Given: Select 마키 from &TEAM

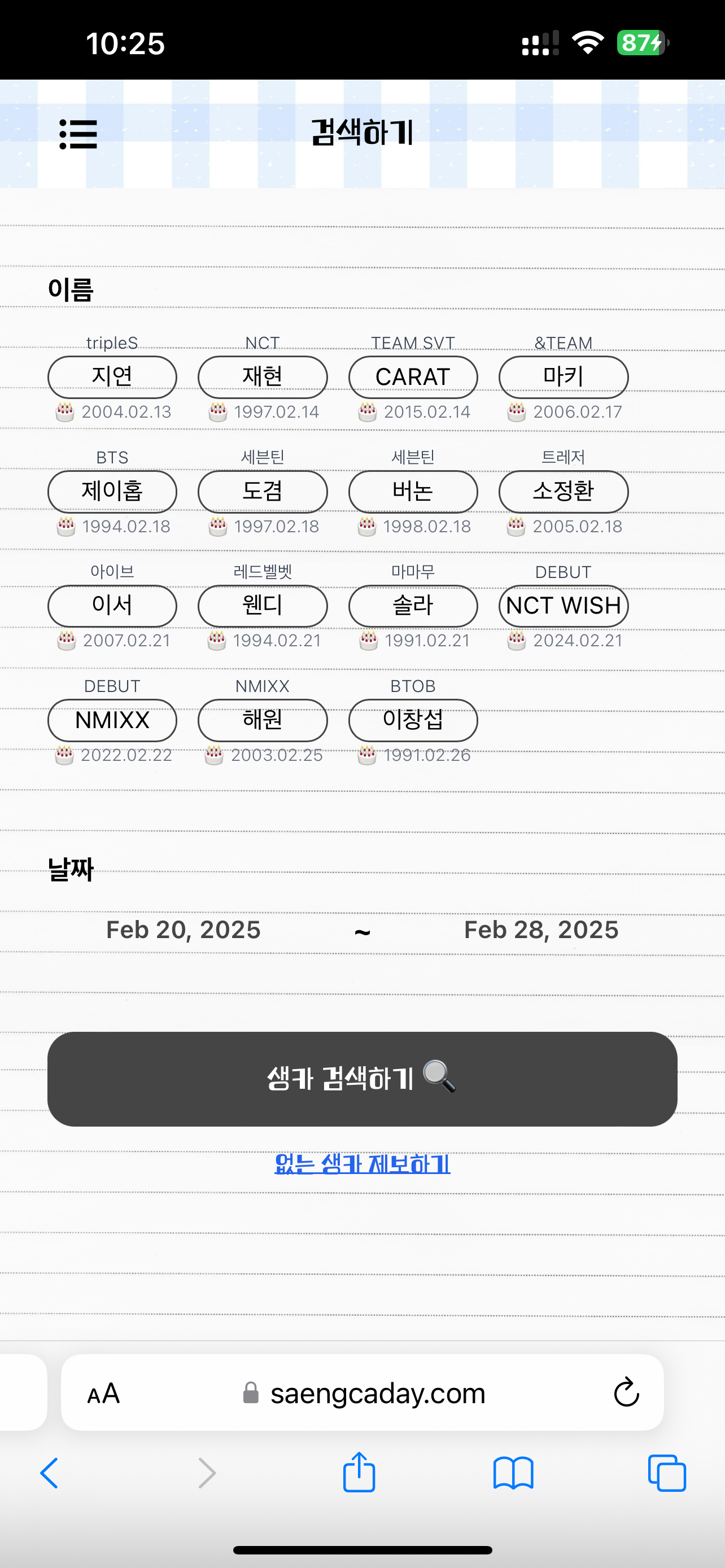Looking at the screenshot, I should [x=563, y=377].
